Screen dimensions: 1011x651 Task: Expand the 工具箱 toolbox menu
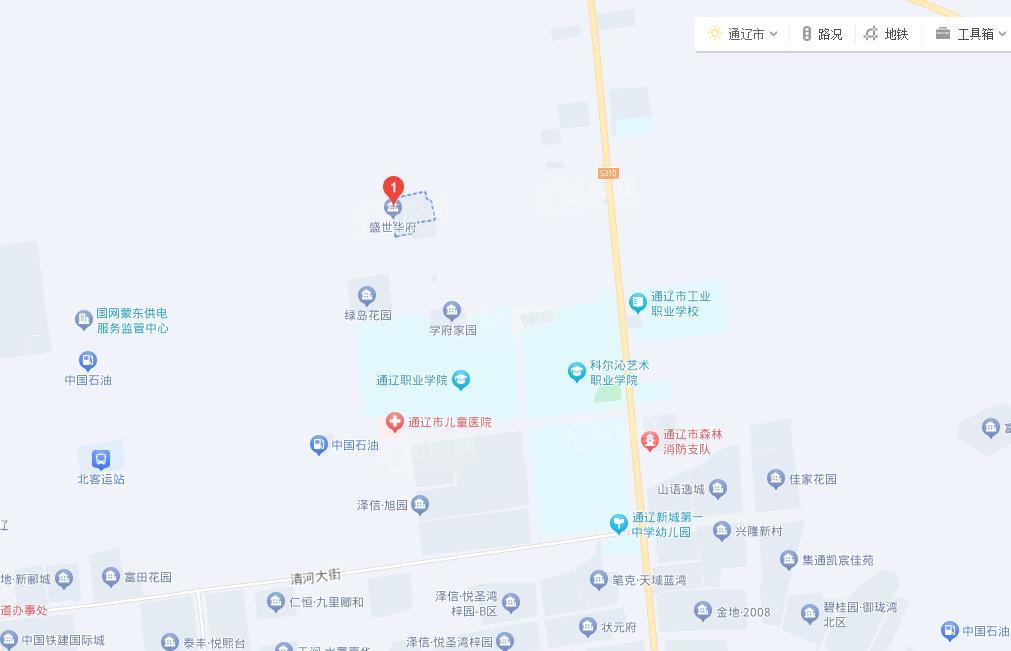[x=971, y=34]
